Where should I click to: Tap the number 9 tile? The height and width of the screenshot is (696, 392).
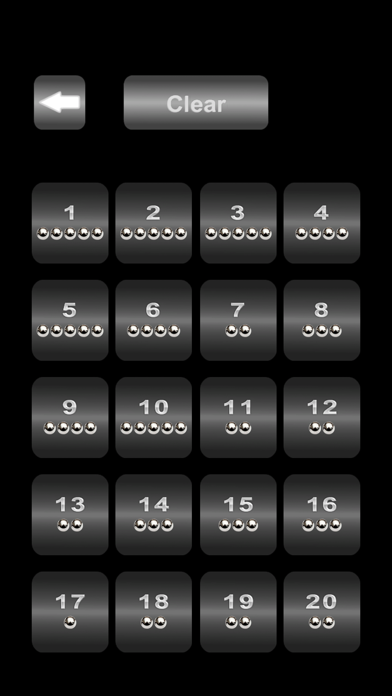coord(70,417)
